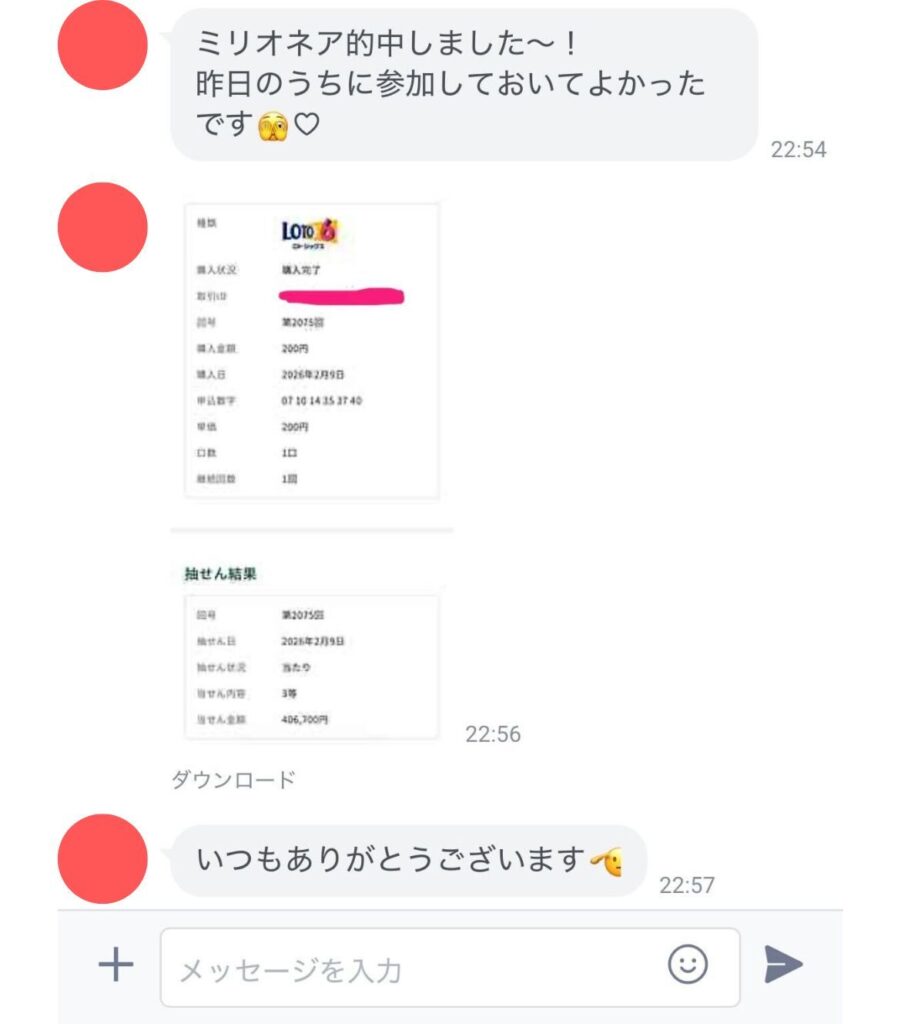The width and height of the screenshot is (901, 1024).
Task: Tap ダウンロード under the image
Action: [x=233, y=780]
